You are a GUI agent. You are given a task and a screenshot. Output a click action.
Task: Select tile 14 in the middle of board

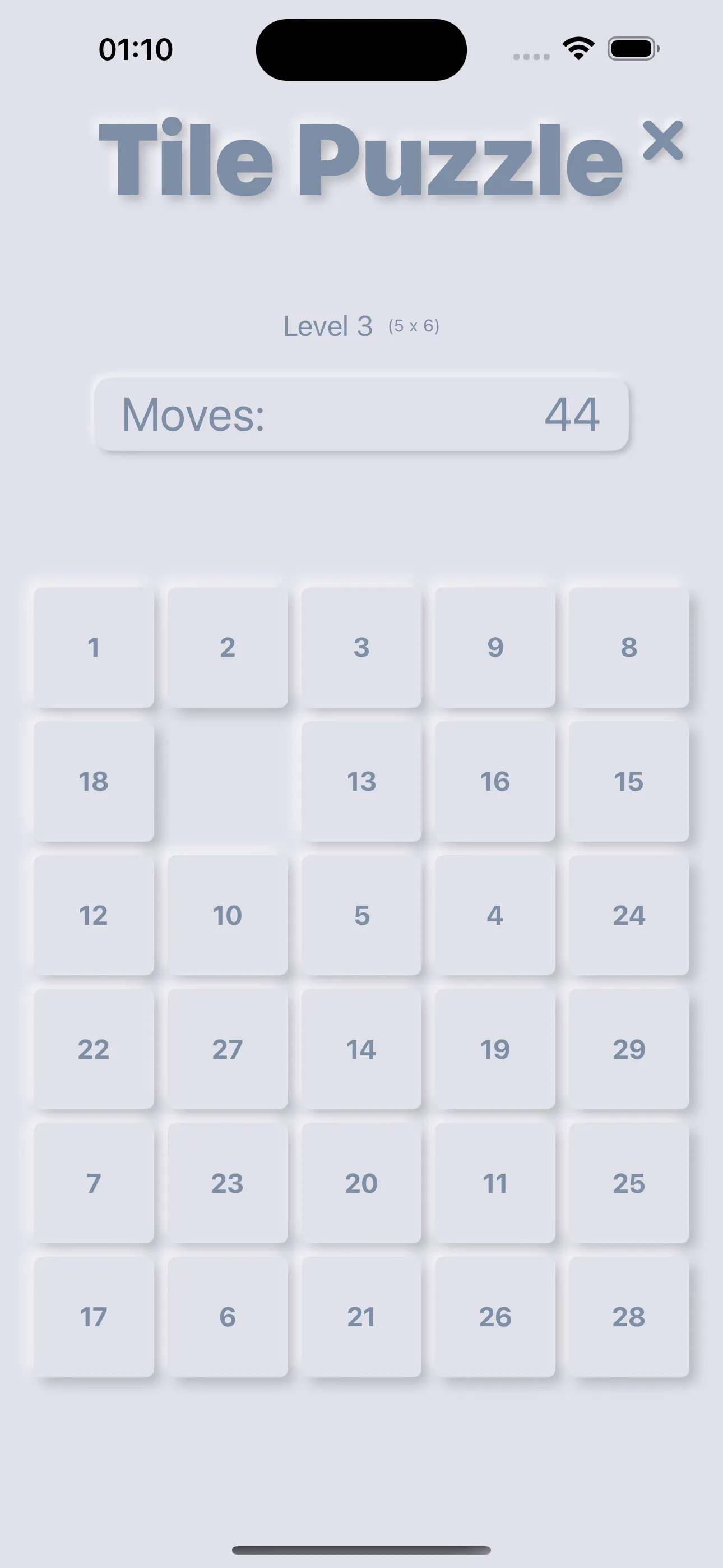coord(361,1049)
